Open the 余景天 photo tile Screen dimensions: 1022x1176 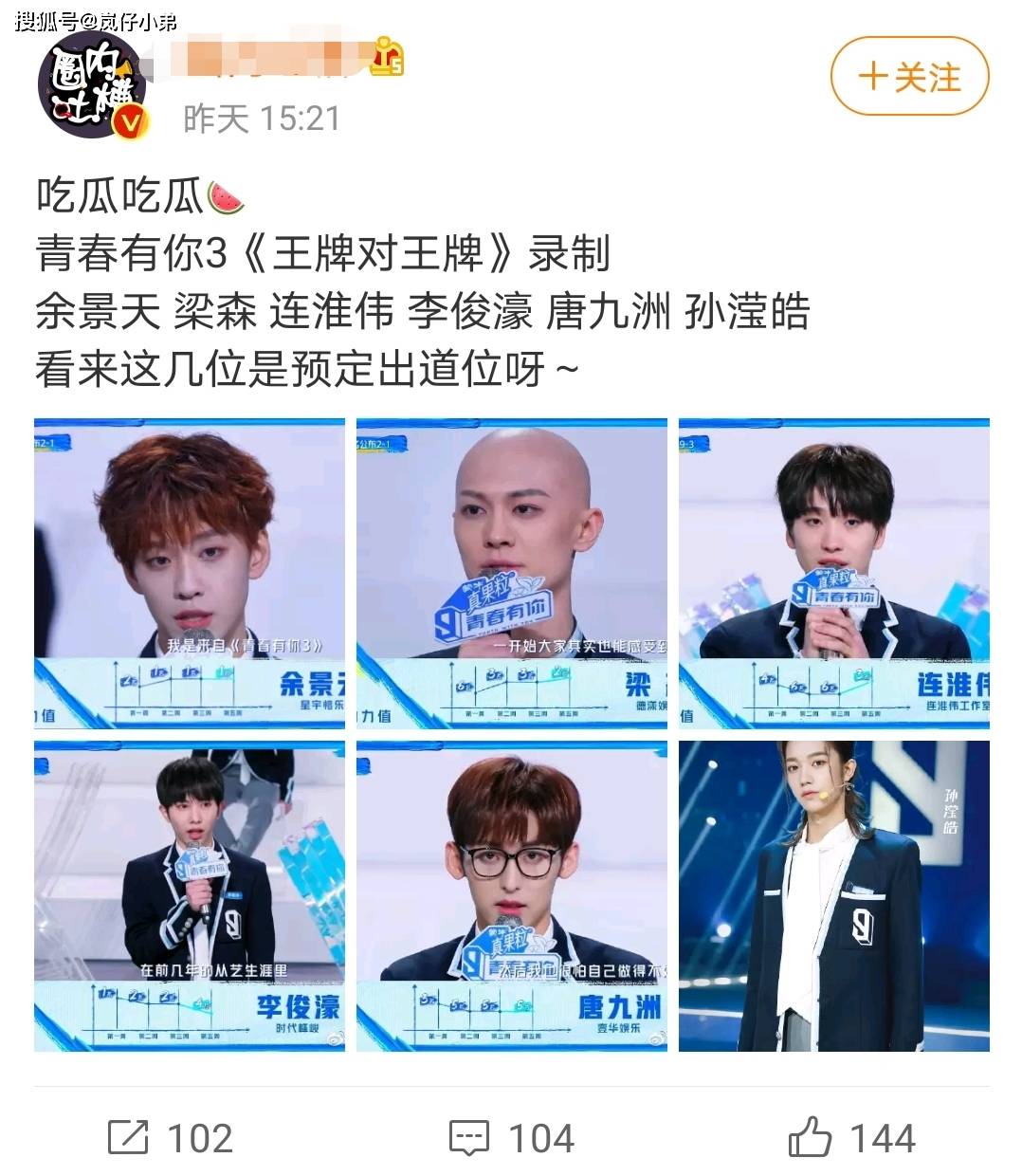190,574
